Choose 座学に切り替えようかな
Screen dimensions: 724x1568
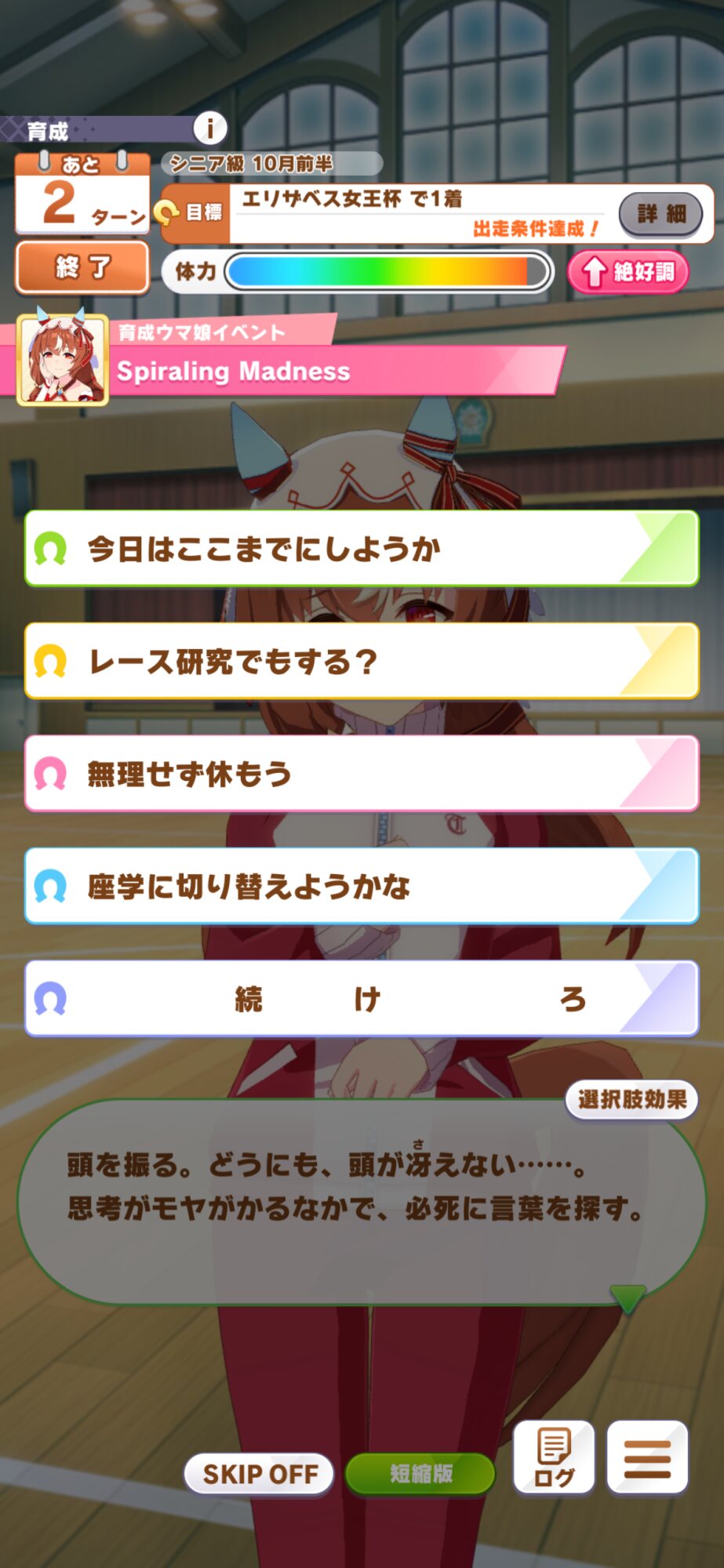click(x=362, y=886)
